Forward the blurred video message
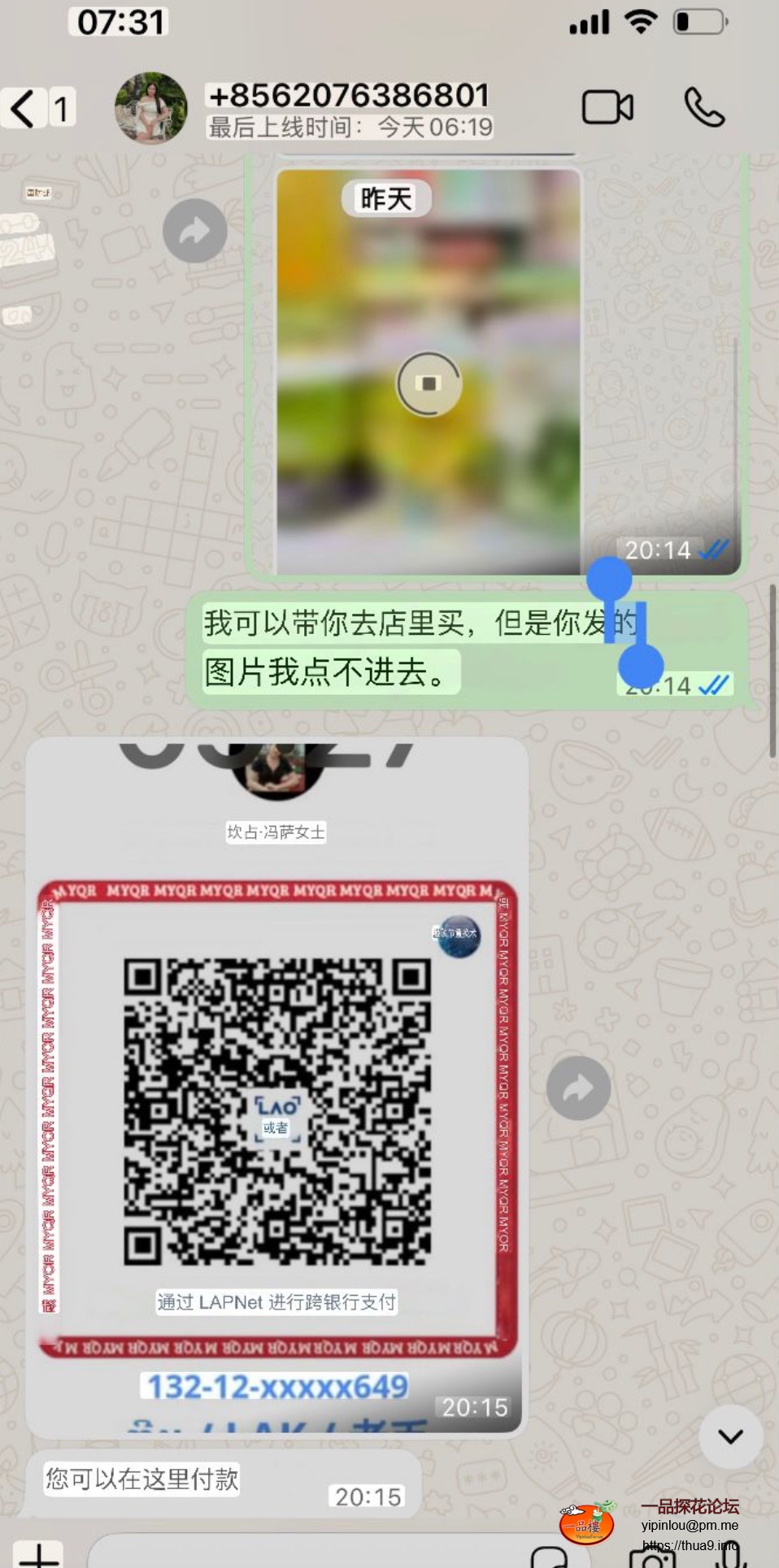The width and height of the screenshot is (779, 1568). tap(194, 231)
